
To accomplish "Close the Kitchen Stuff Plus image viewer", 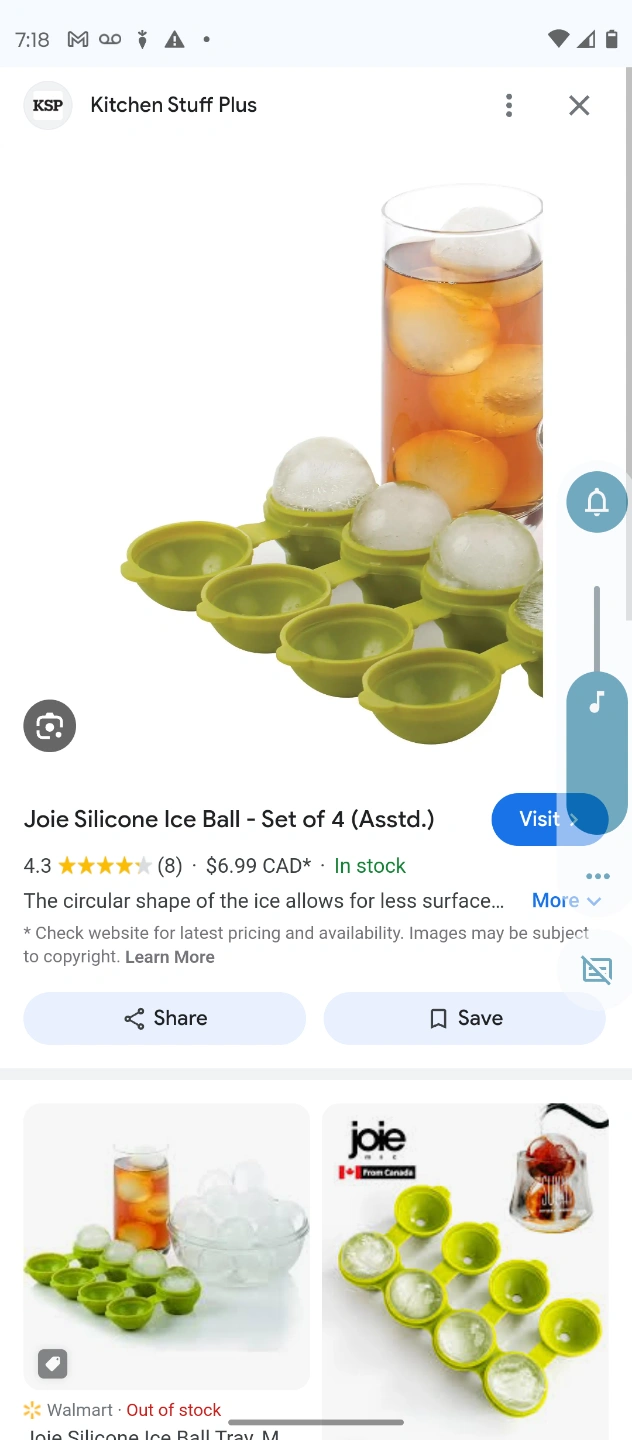I will coord(579,105).
